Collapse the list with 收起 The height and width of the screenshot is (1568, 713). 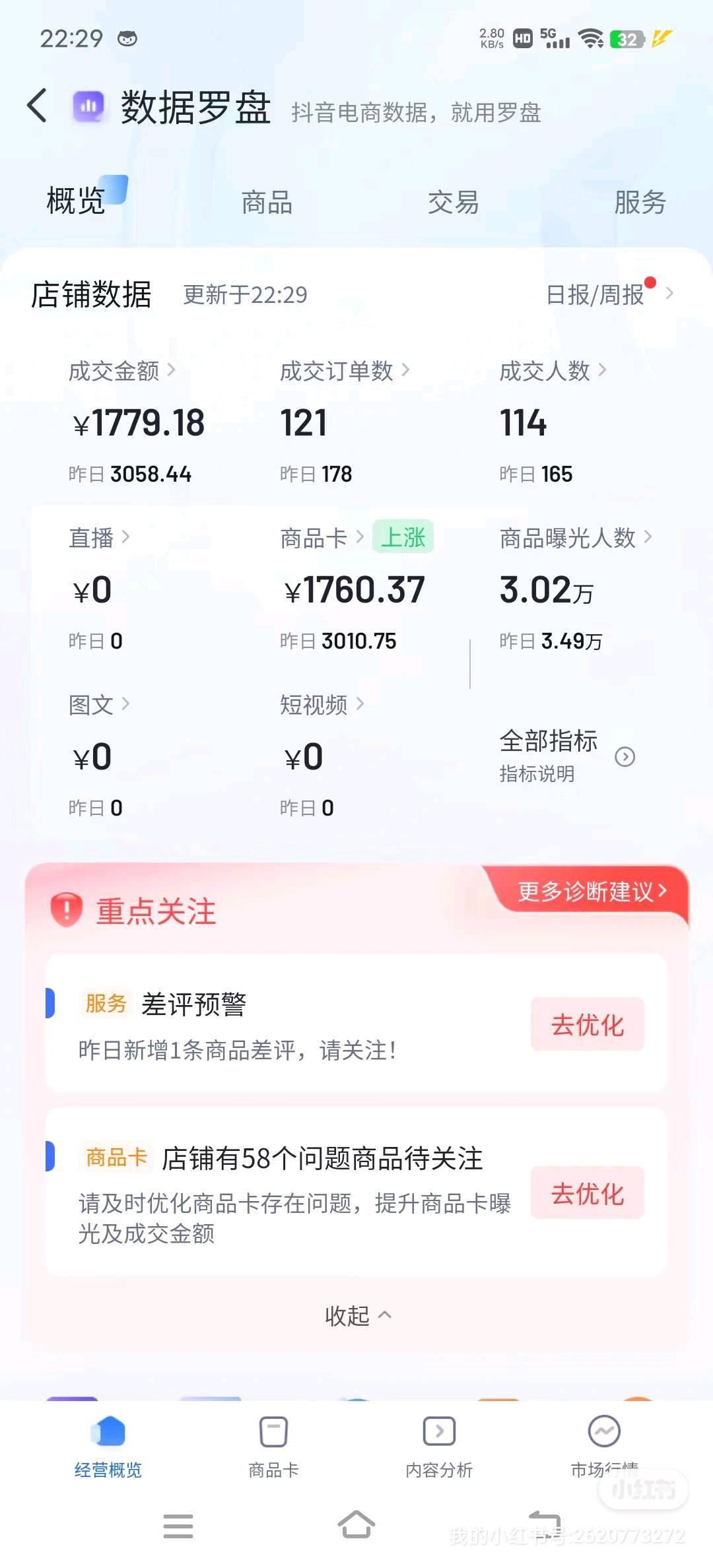pos(358,1315)
